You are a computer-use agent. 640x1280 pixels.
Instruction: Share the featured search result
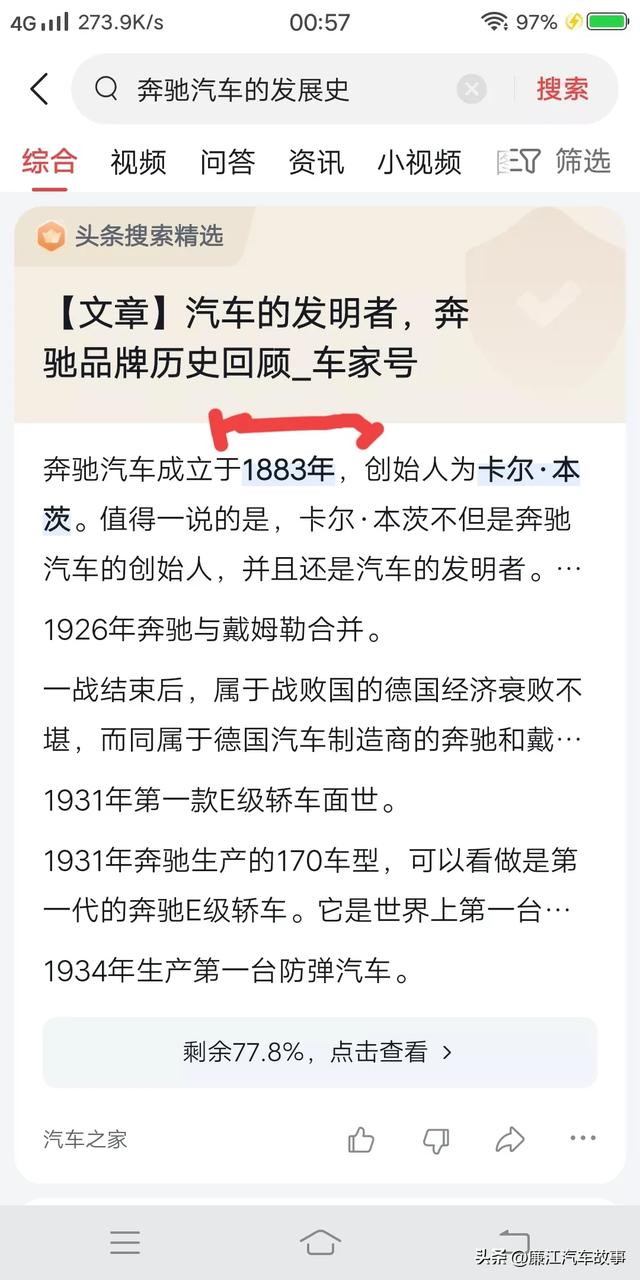510,1138
